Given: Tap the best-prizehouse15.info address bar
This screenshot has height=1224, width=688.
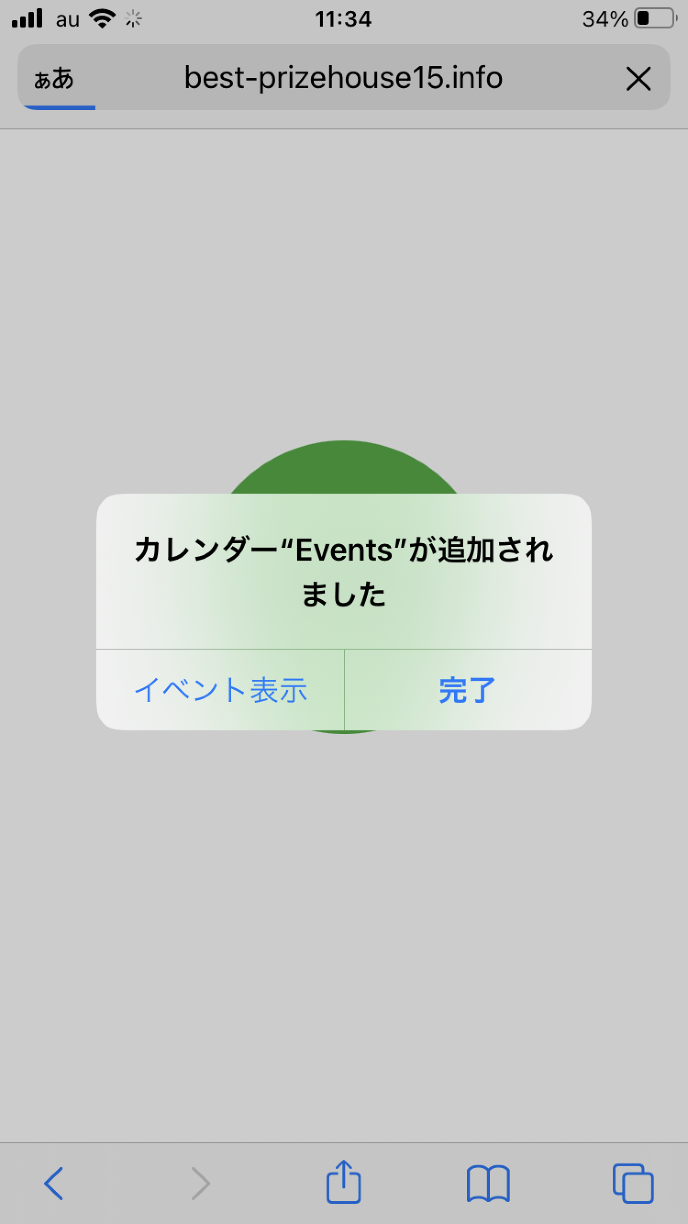Looking at the screenshot, I should tap(343, 78).
